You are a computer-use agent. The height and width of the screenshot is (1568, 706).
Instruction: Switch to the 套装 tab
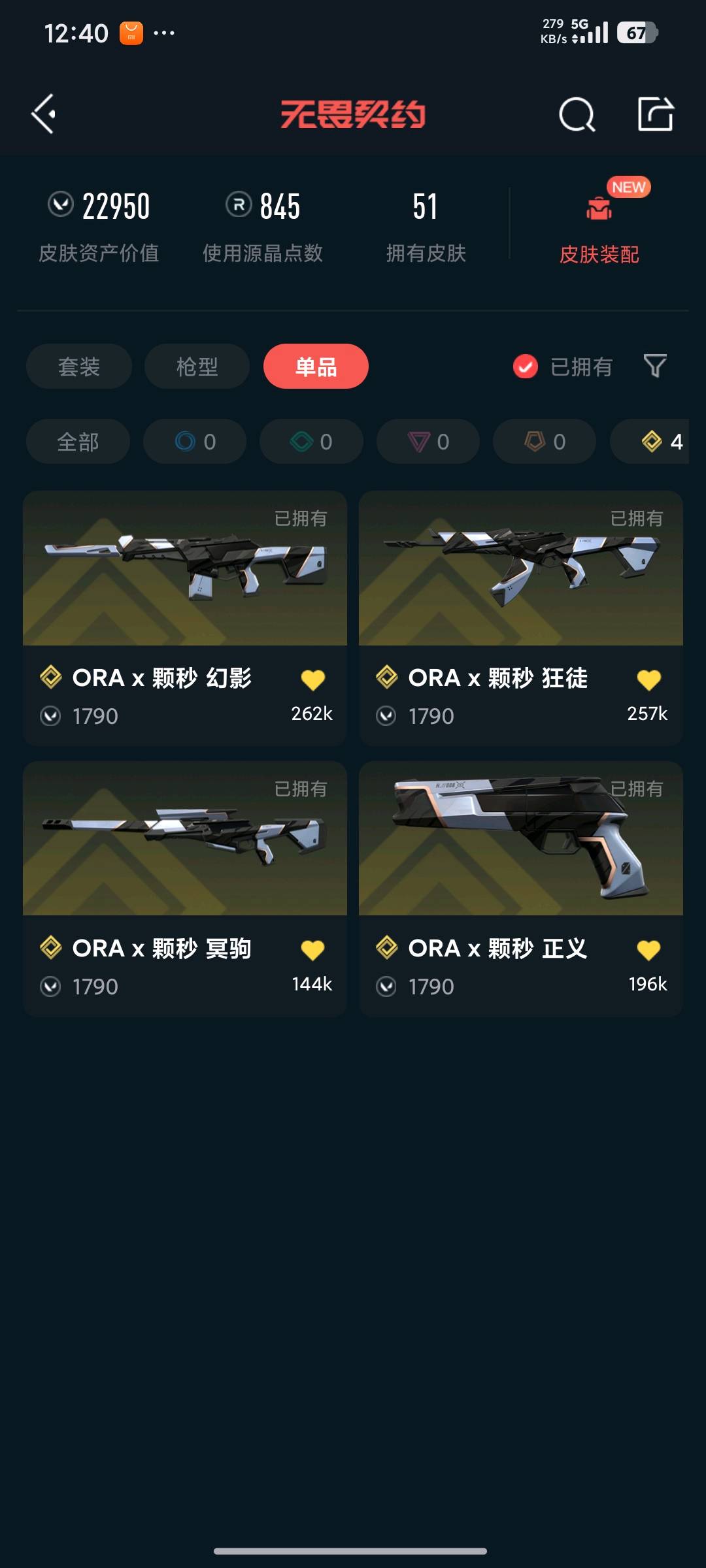click(79, 367)
